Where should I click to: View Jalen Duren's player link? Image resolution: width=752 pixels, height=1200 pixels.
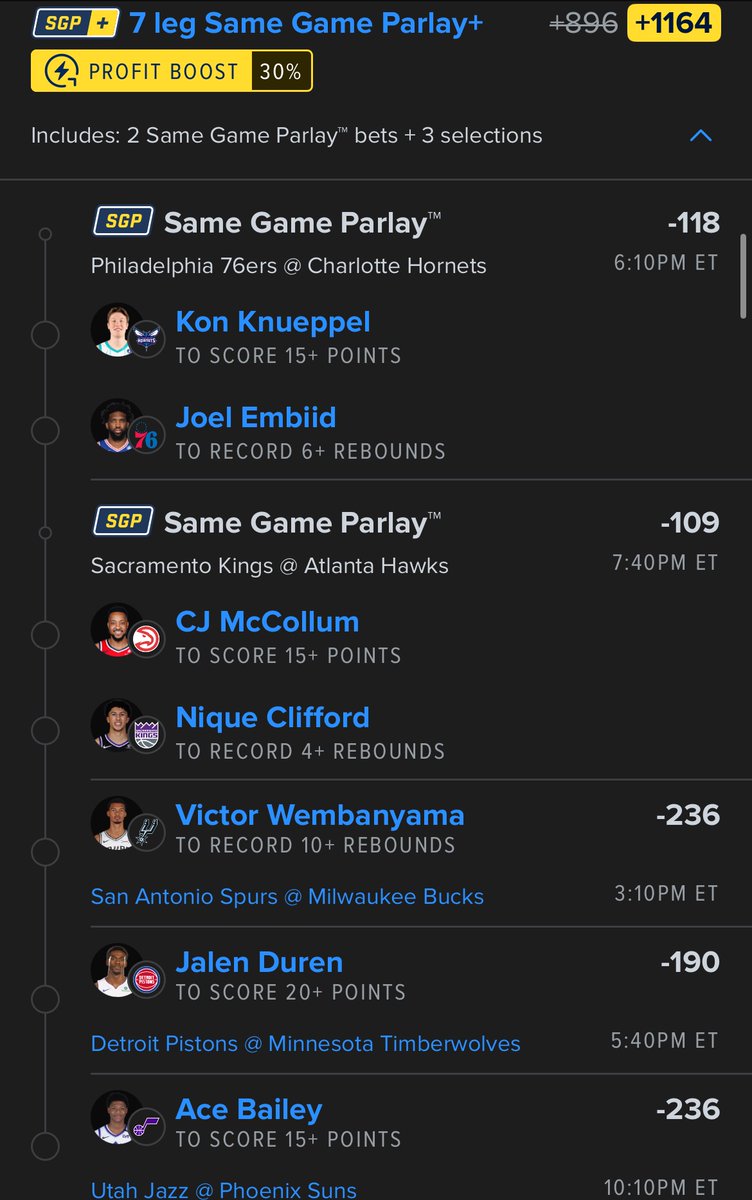(259, 962)
